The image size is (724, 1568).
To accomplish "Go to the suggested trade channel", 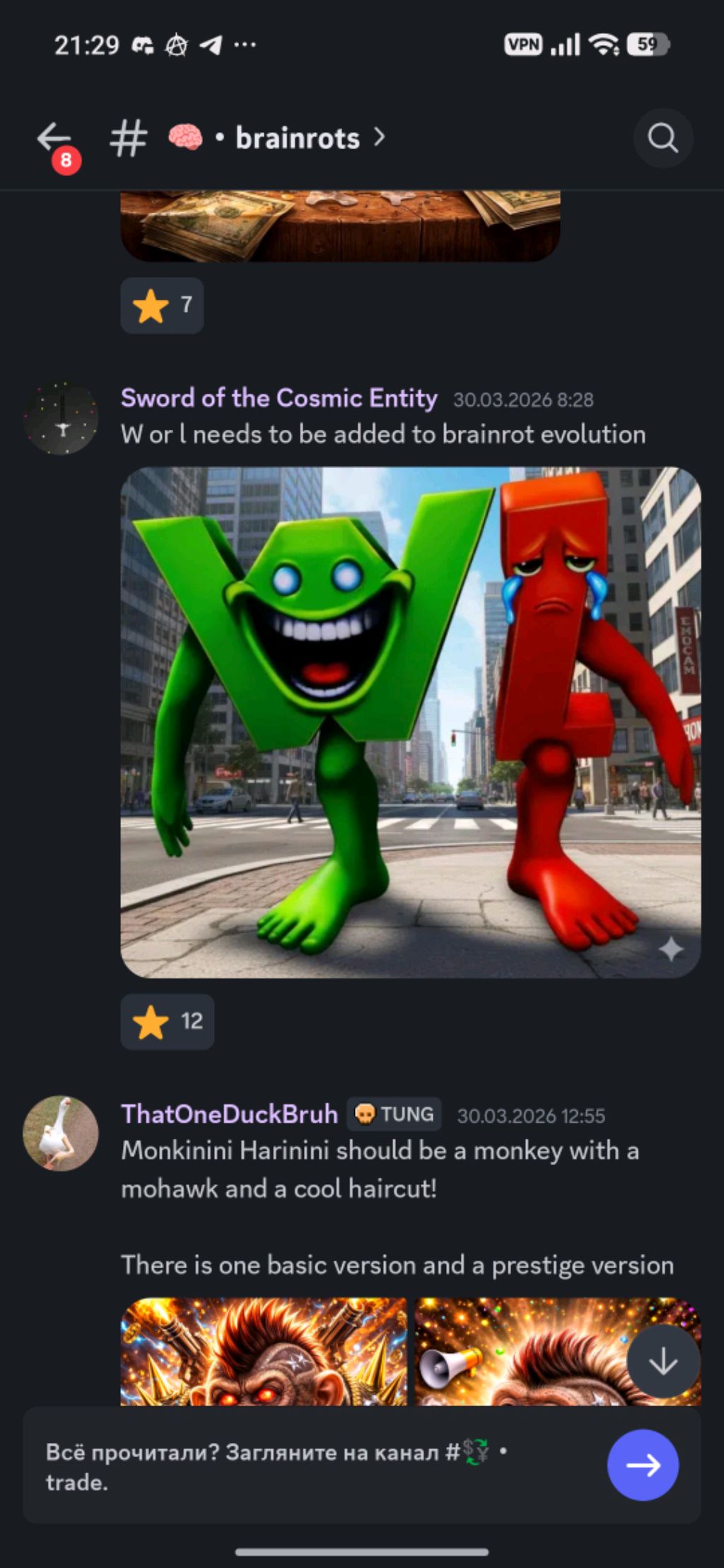I will click(643, 1465).
